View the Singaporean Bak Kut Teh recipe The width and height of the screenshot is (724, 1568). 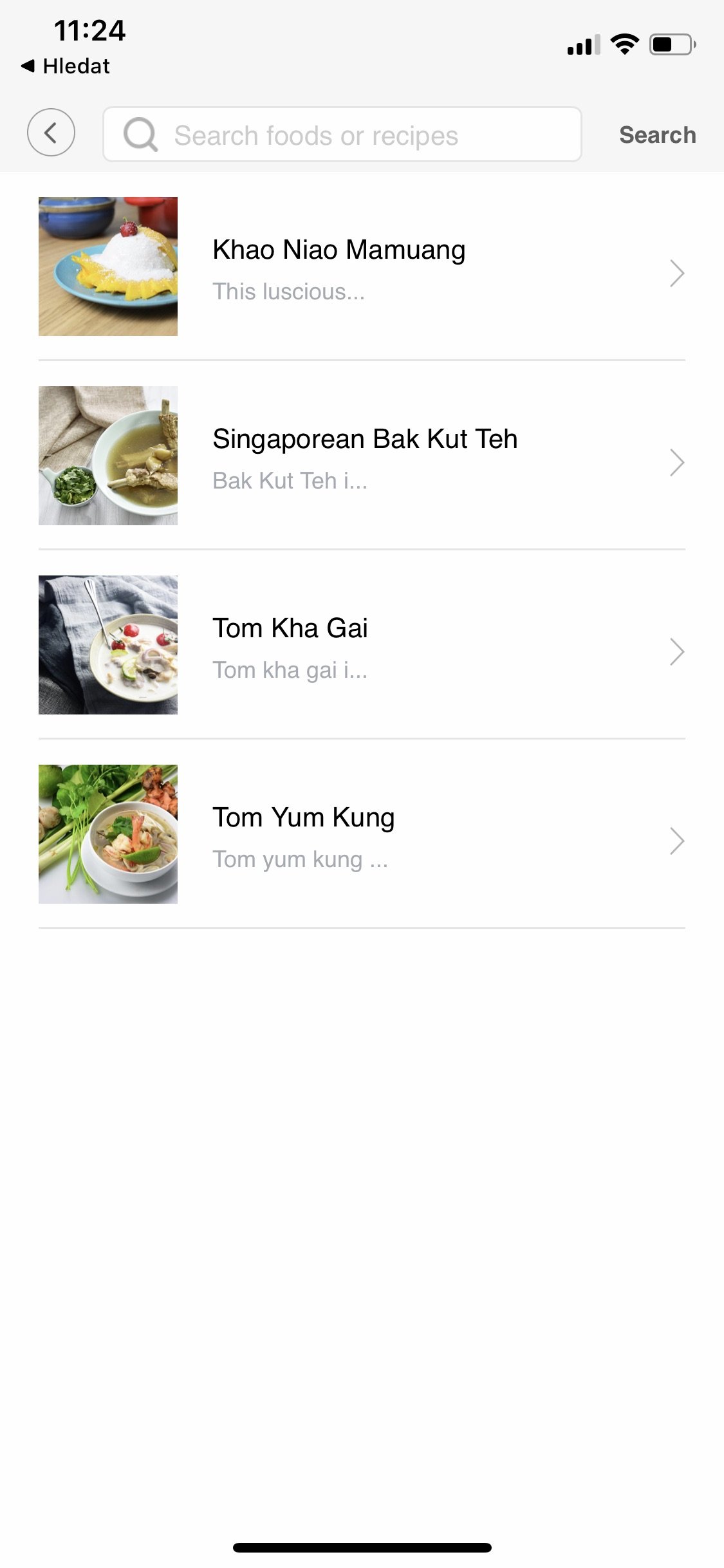(x=360, y=456)
